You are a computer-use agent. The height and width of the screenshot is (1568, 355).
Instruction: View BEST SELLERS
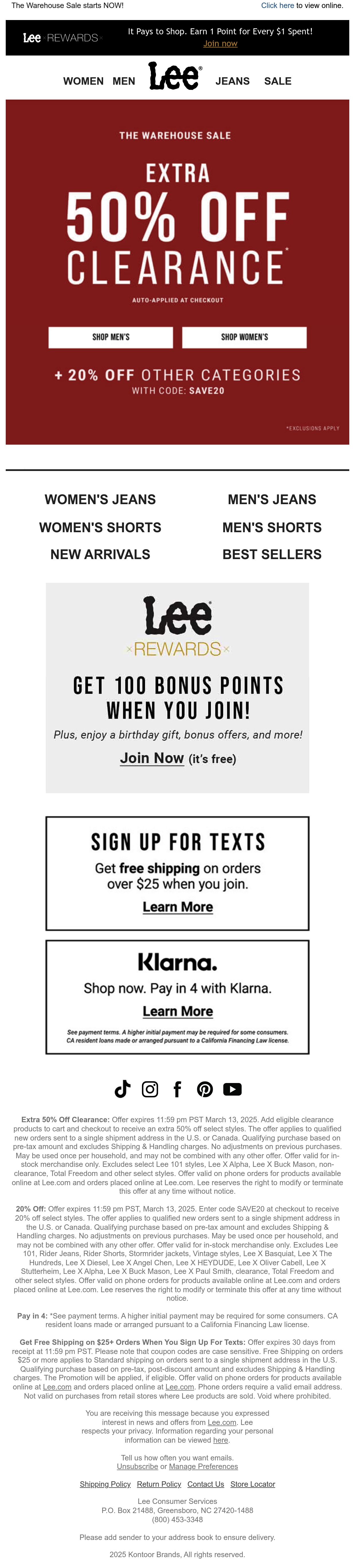pyautogui.click(x=272, y=555)
